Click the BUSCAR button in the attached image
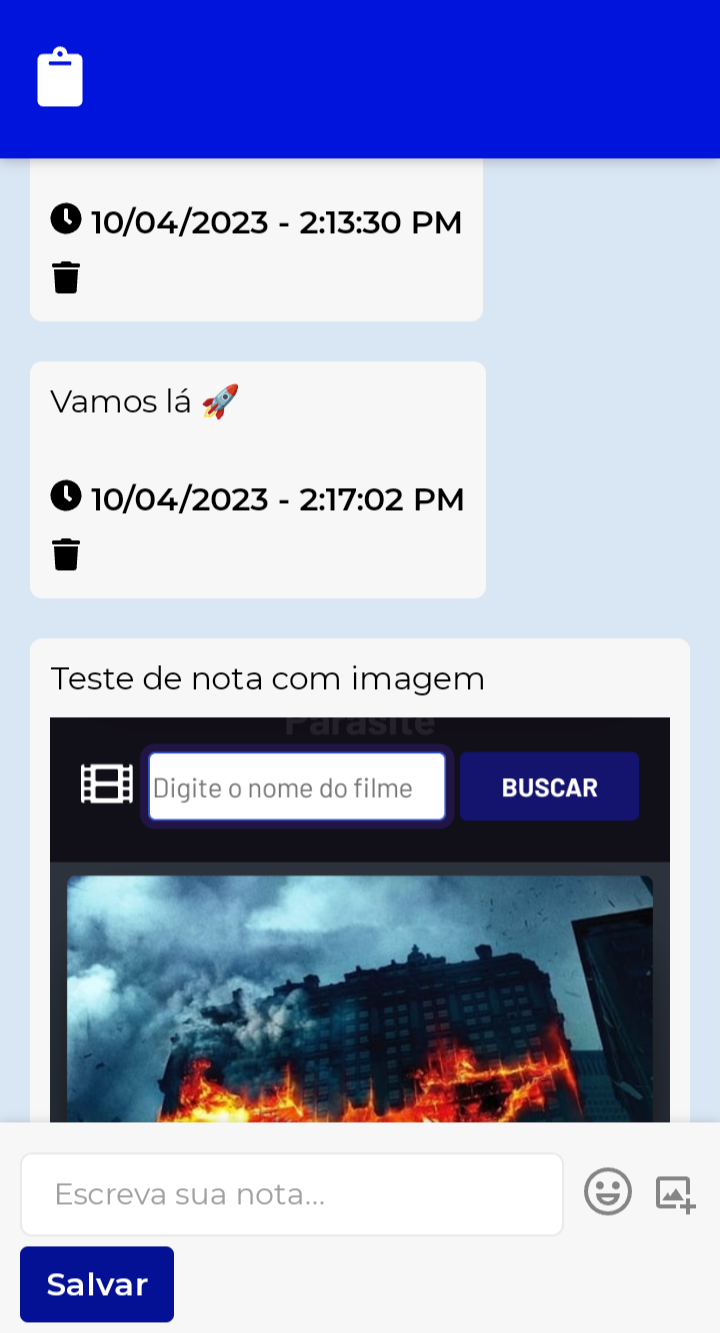 549,787
